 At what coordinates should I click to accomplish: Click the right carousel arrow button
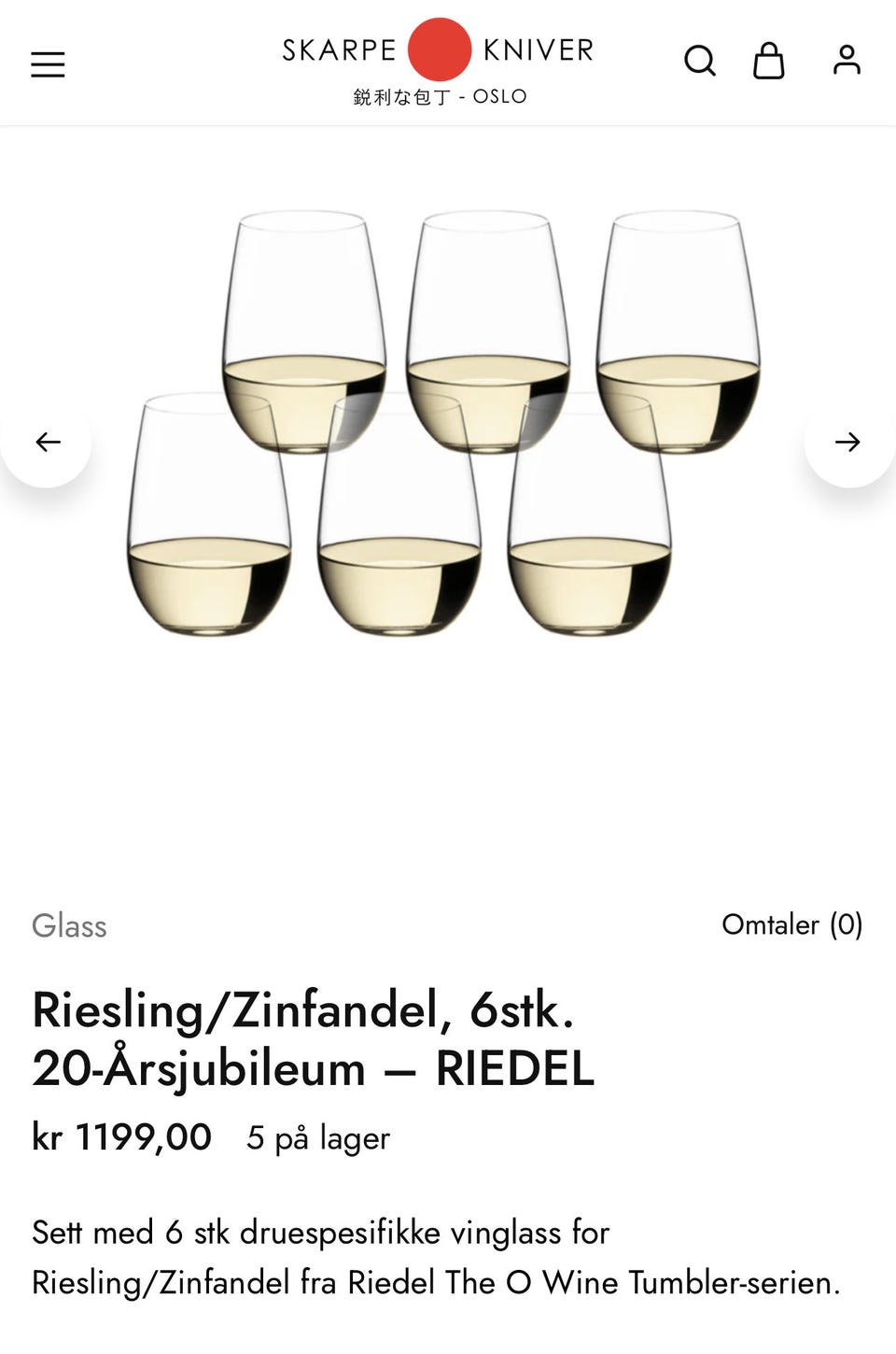(847, 442)
